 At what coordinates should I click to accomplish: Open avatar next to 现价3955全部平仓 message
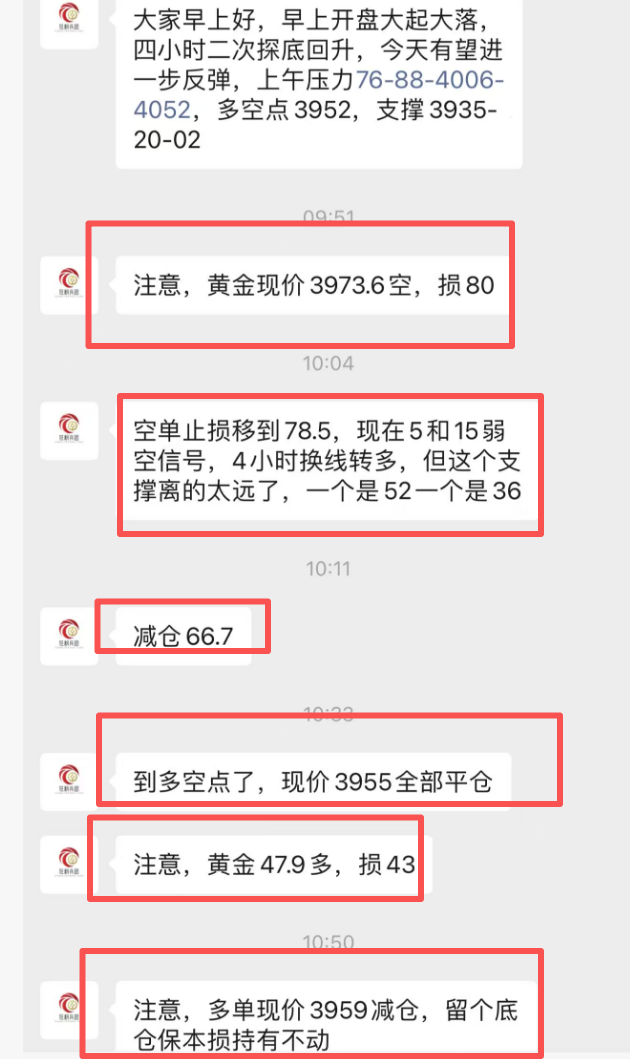coord(69,781)
